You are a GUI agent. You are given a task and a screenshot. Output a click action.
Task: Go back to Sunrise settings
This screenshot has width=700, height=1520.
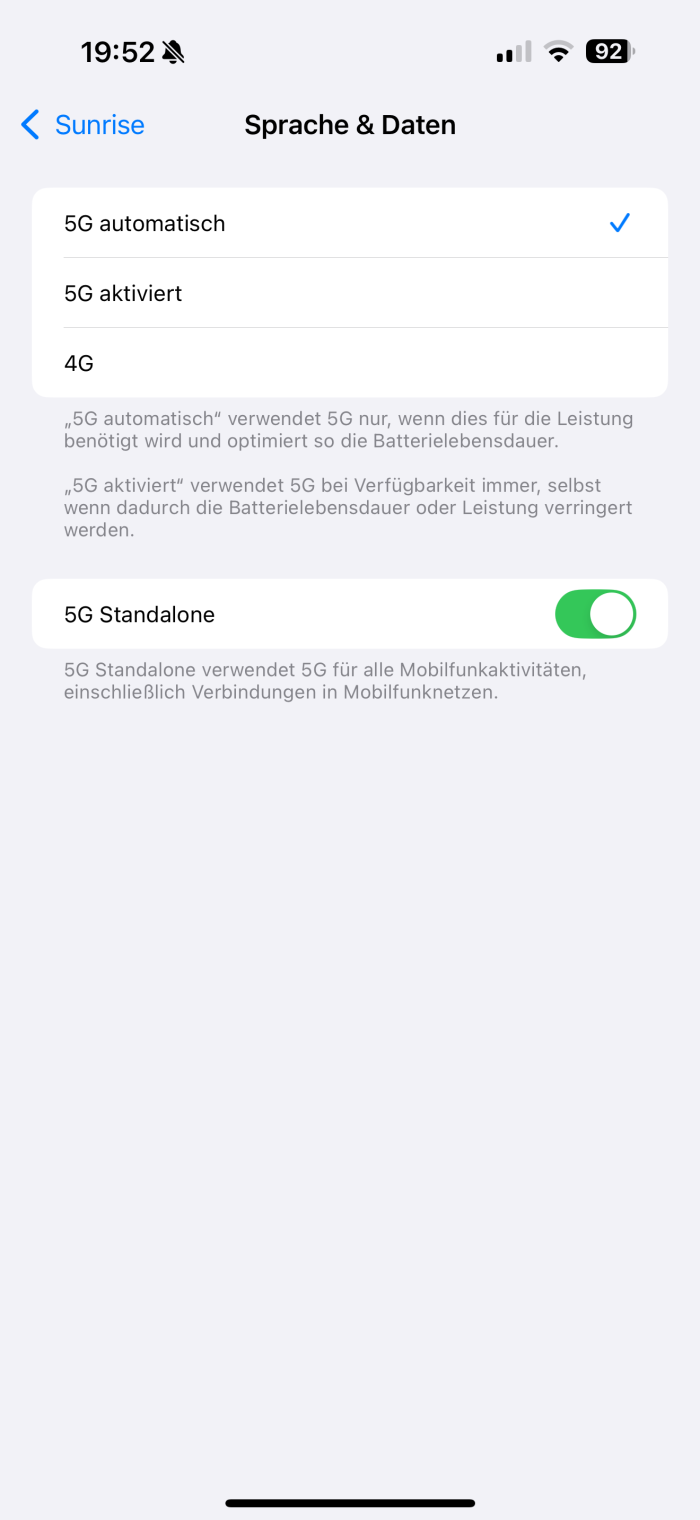click(x=83, y=125)
